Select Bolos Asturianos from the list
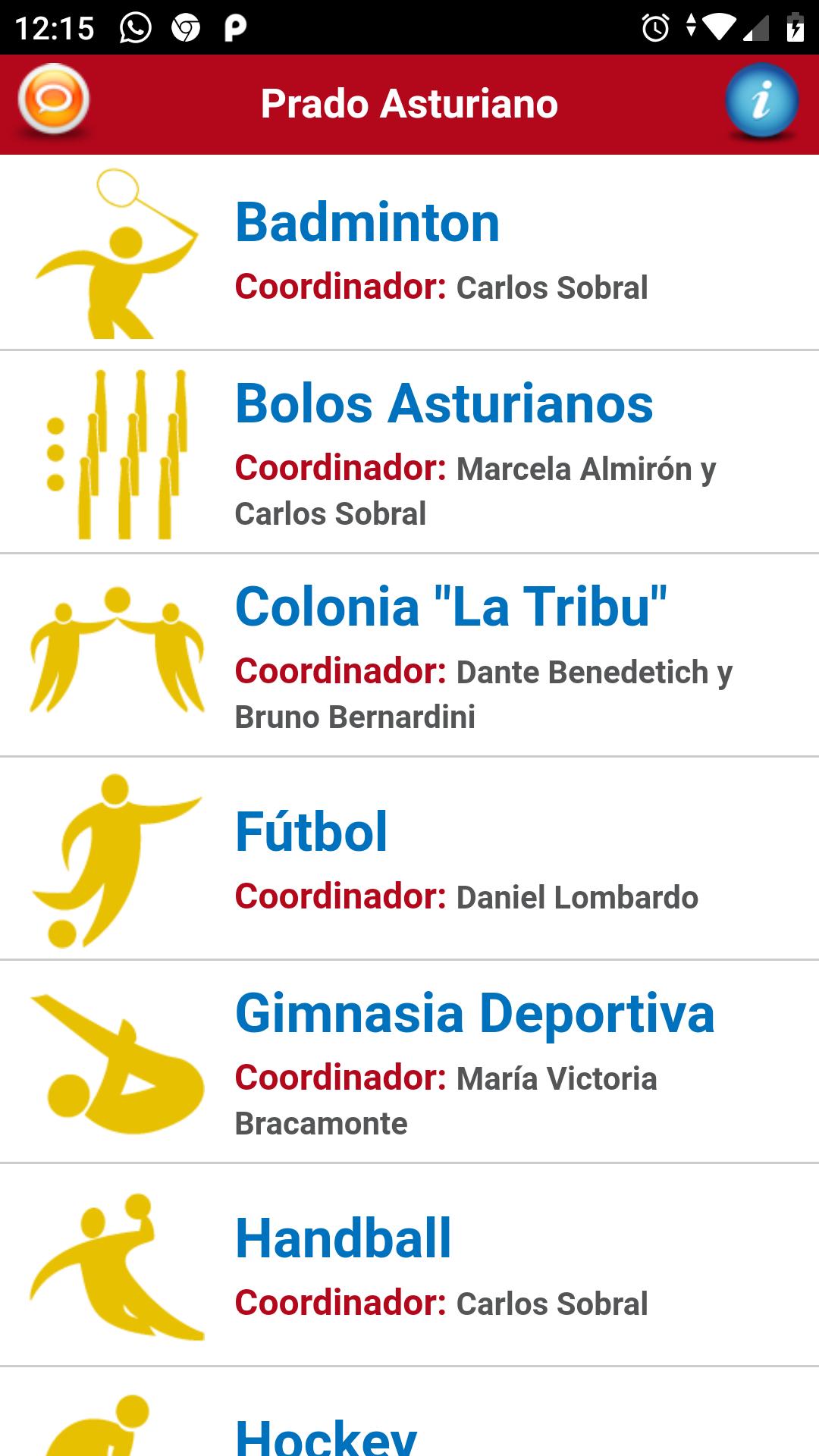The image size is (819, 1456). tap(409, 452)
